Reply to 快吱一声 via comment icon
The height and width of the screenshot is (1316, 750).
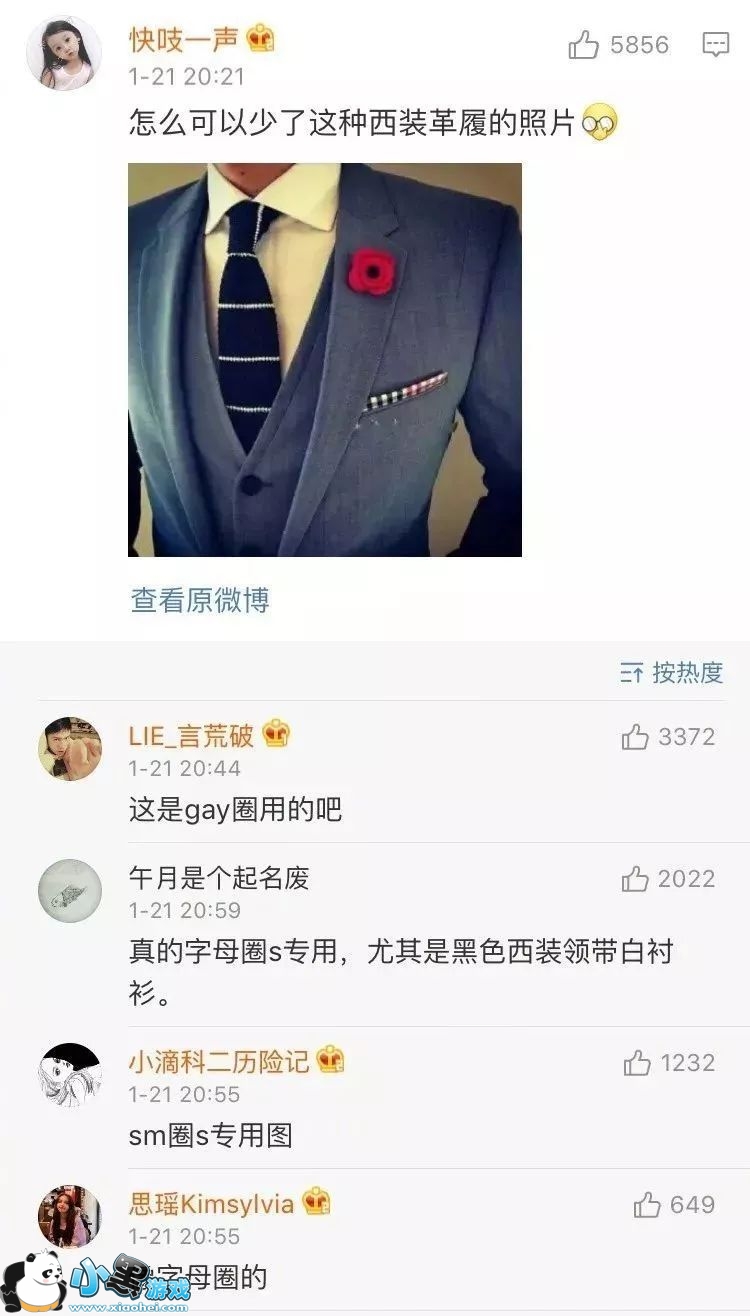coord(716,44)
